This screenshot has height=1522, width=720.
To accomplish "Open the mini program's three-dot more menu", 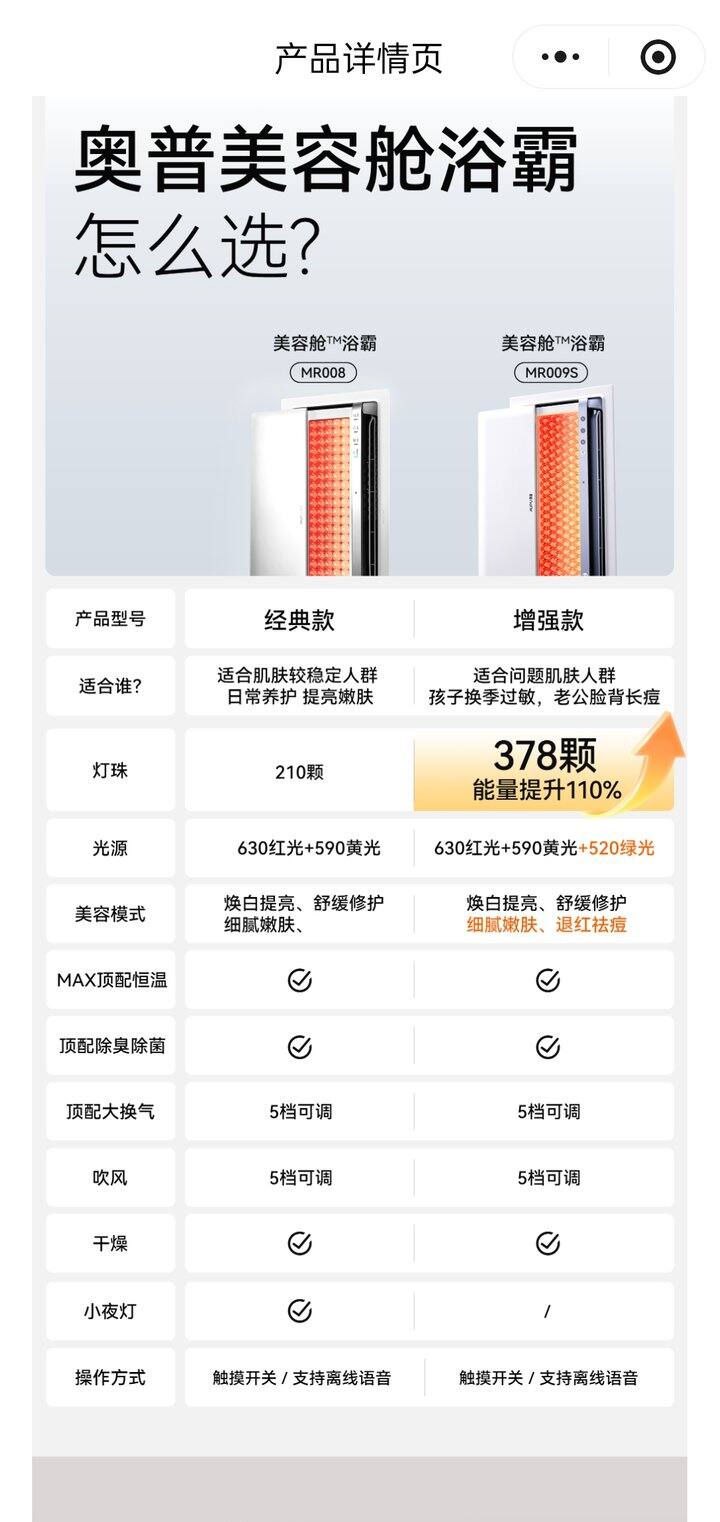I will pyautogui.click(x=560, y=57).
